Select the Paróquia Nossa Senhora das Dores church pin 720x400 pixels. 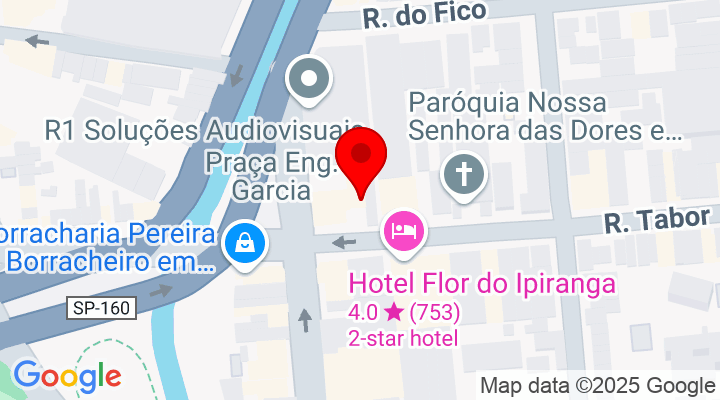tap(463, 174)
